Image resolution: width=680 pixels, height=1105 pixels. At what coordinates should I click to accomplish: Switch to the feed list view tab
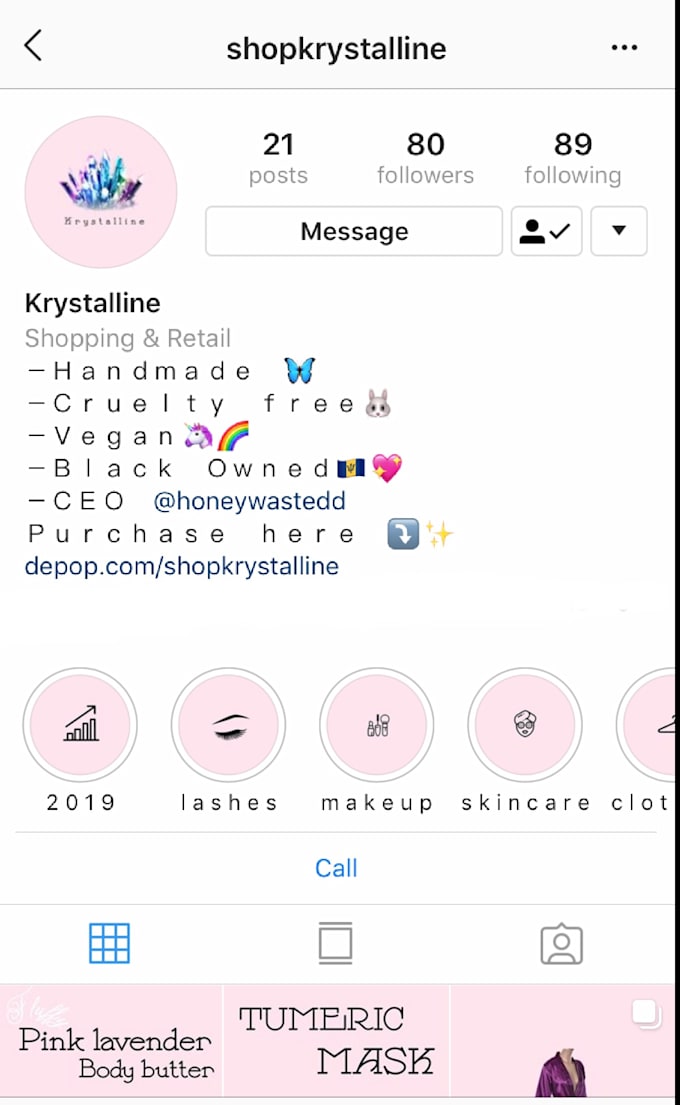point(335,943)
